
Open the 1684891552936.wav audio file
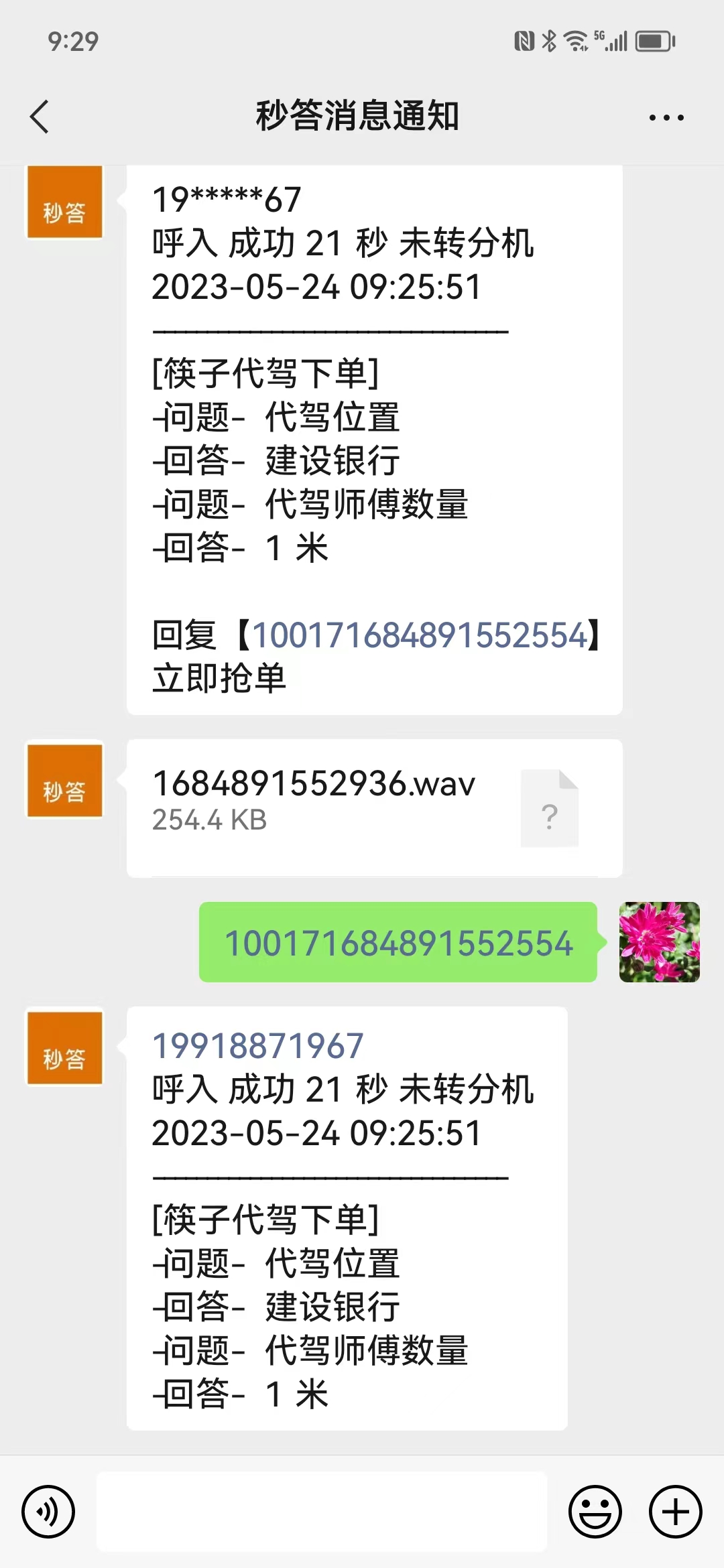[375, 808]
